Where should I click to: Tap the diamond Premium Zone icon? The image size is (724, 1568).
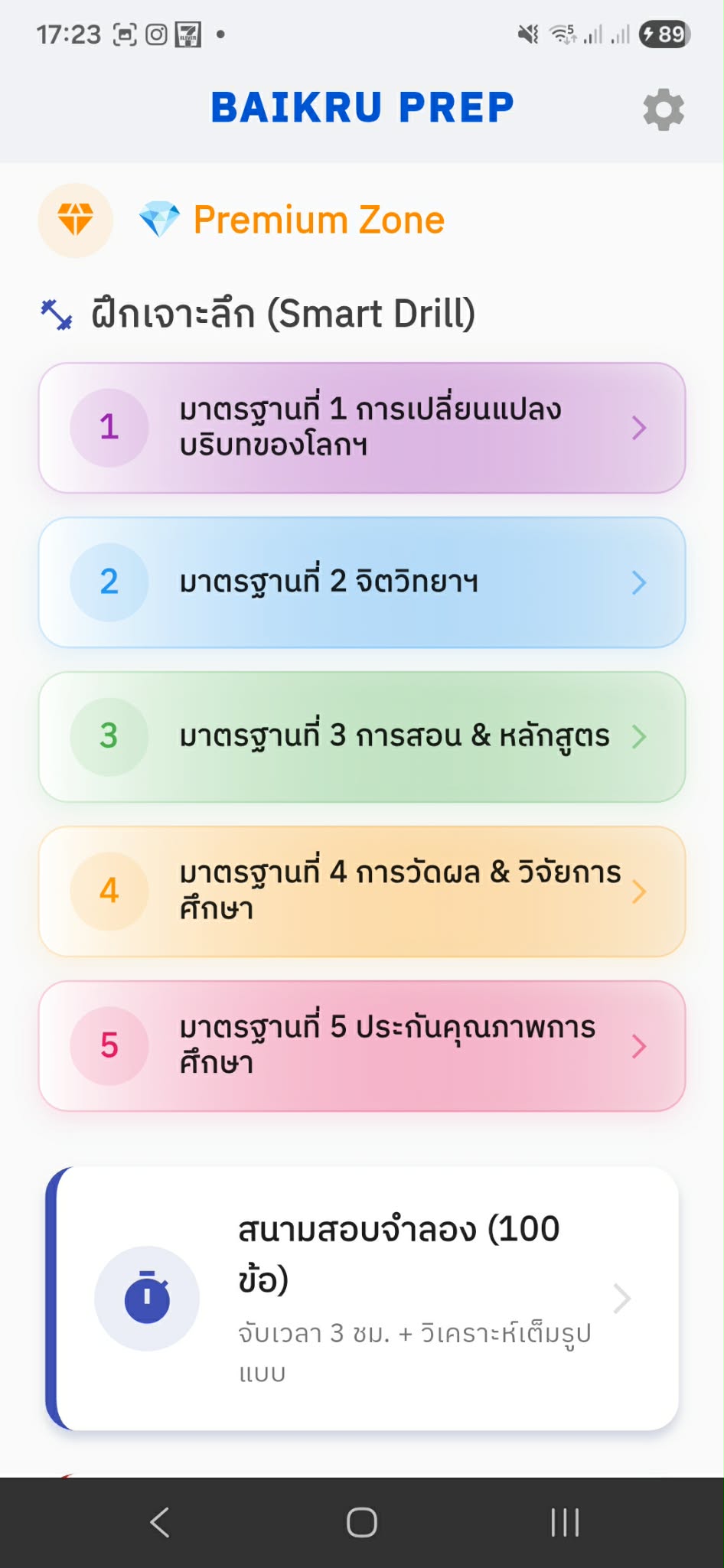[159, 219]
